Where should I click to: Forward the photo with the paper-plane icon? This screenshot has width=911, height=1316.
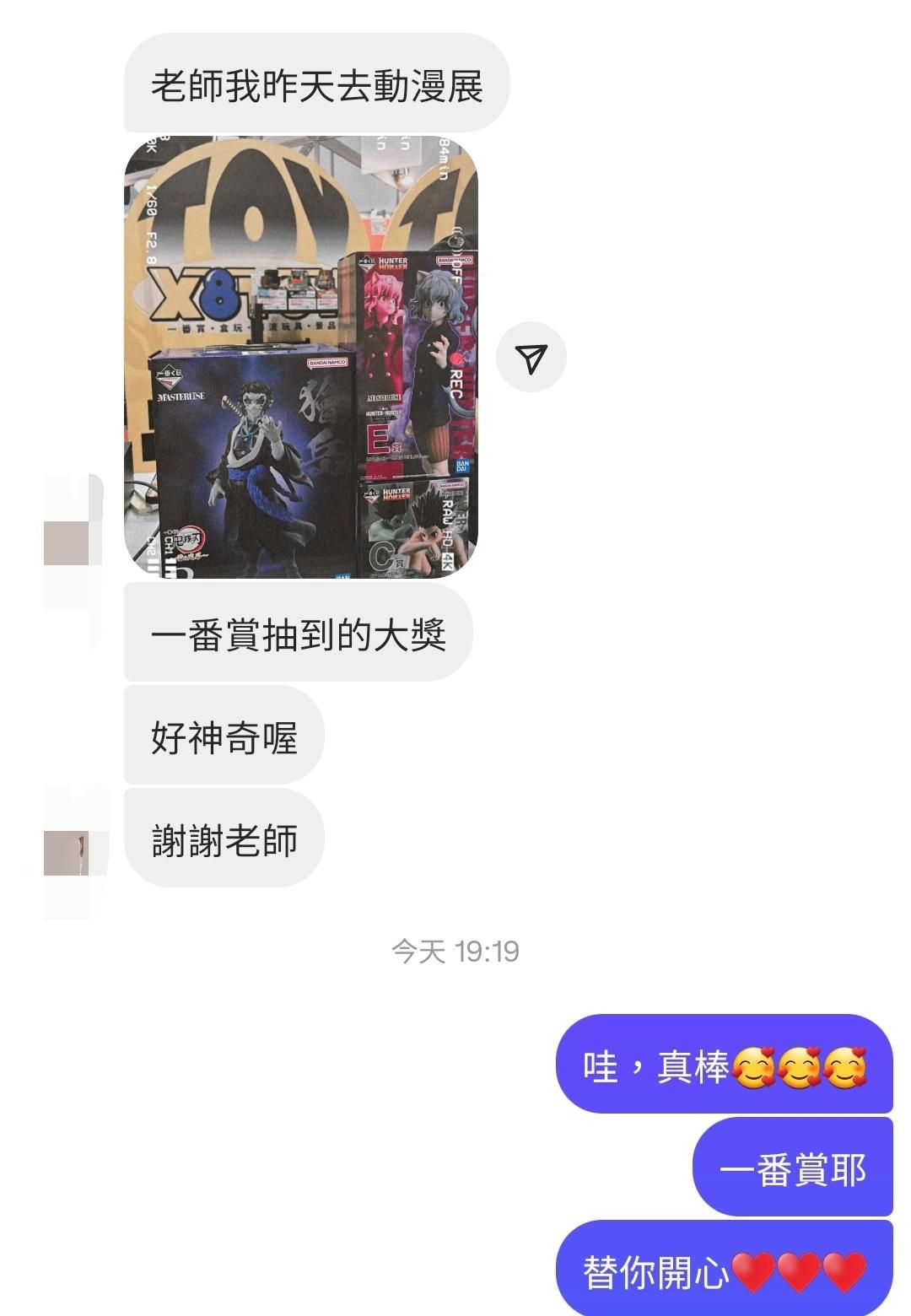point(531,358)
